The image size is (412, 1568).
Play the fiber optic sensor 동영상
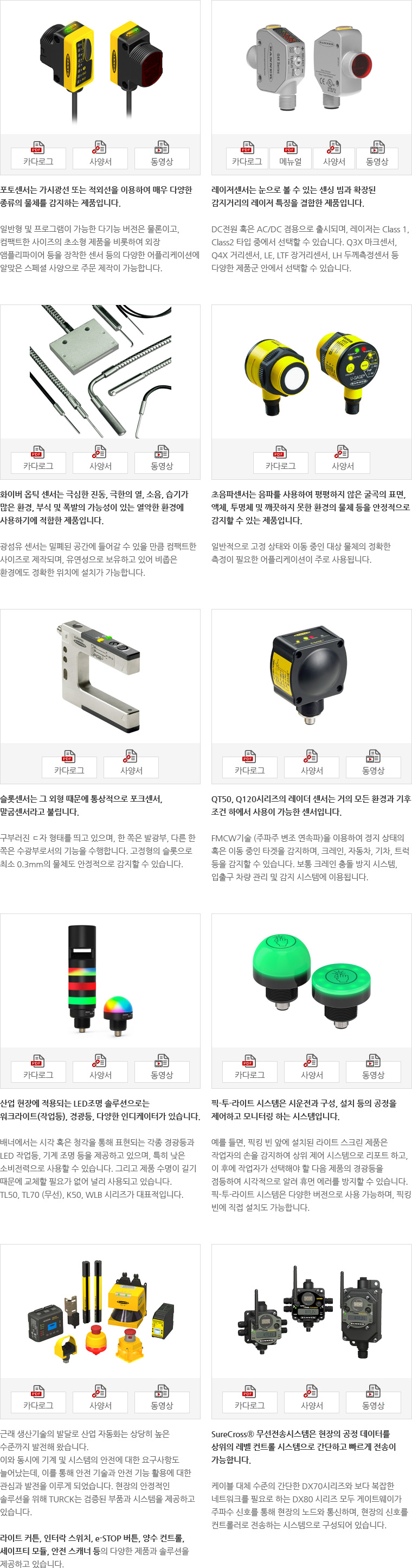pyautogui.click(x=162, y=461)
